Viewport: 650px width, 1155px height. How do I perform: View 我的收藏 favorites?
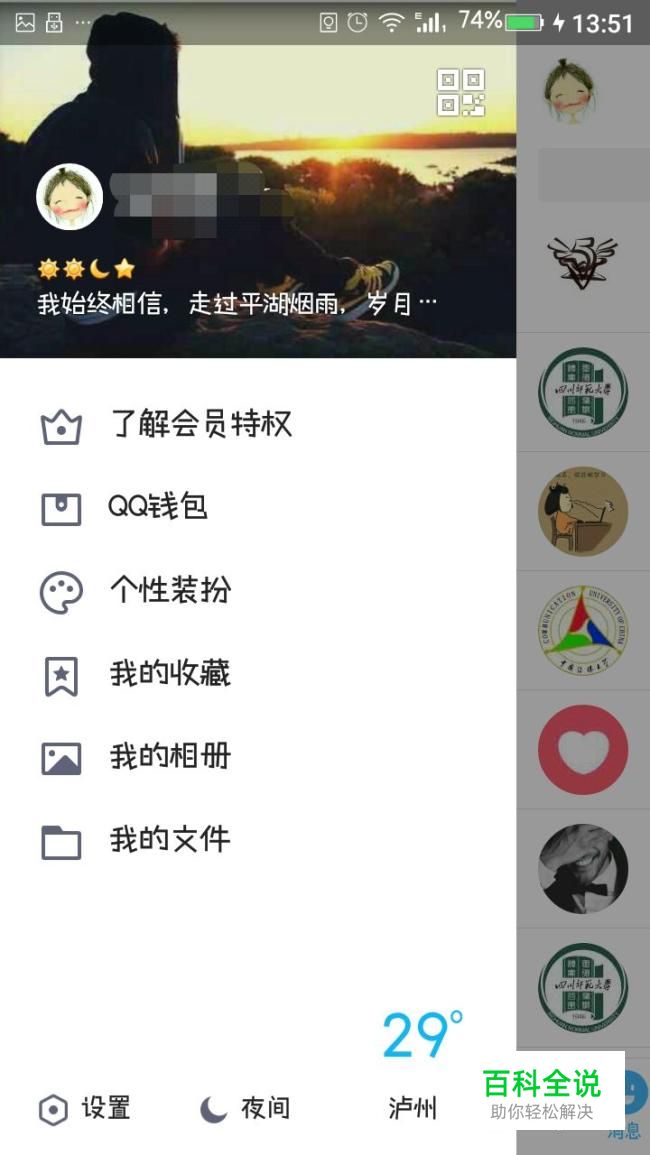pyautogui.click(x=170, y=674)
